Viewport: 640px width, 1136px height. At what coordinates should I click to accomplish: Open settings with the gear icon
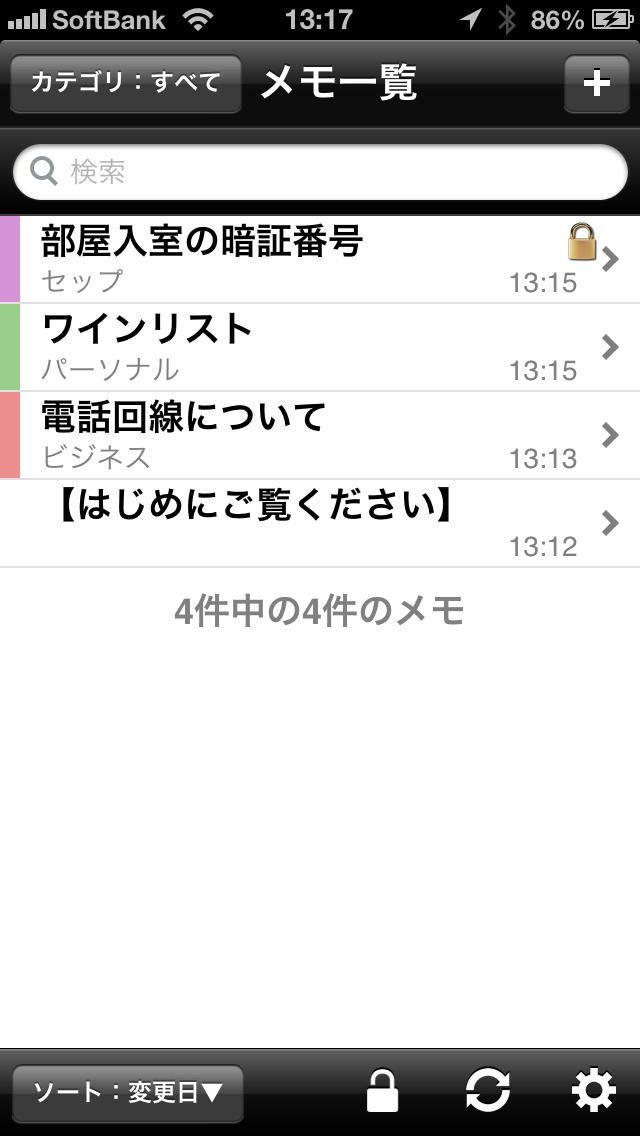[593, 1092]
